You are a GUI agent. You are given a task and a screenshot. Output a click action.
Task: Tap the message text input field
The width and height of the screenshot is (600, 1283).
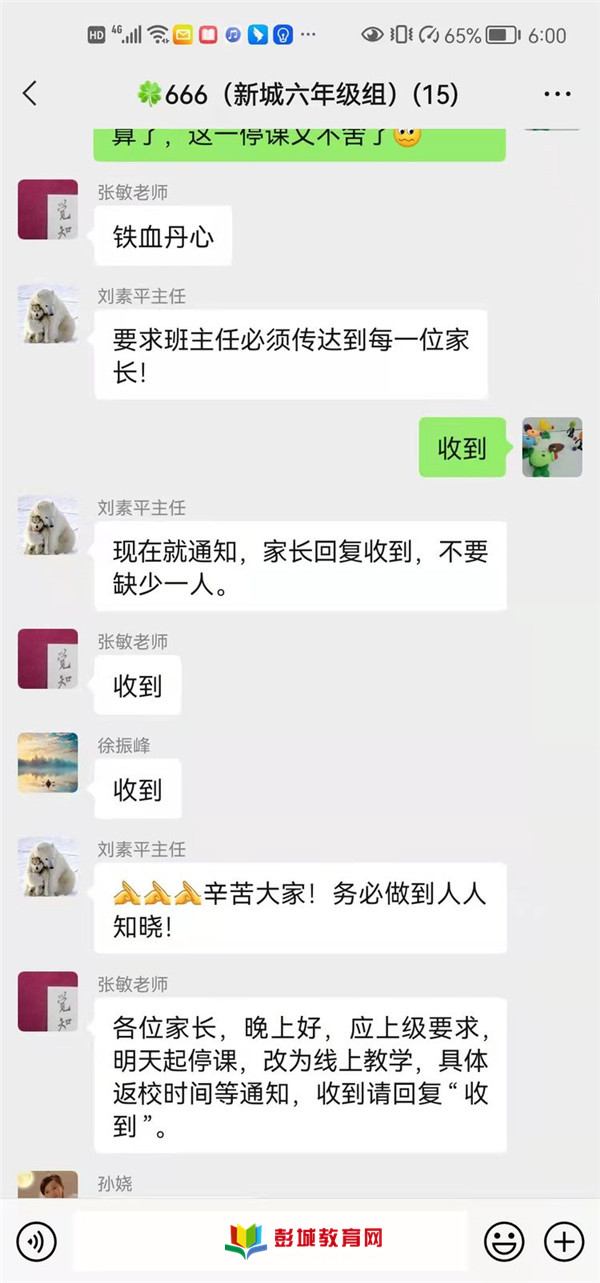click(270, 1240)
